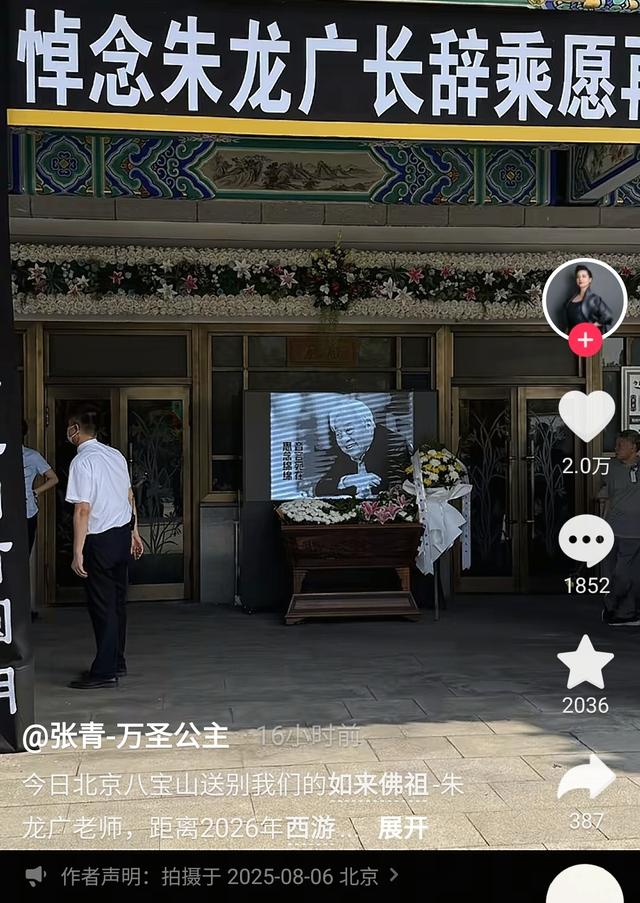Image resolution: width=640 pixels, height=903 pixels.
Task: Add this video to favorites
Action: point(586,663)
